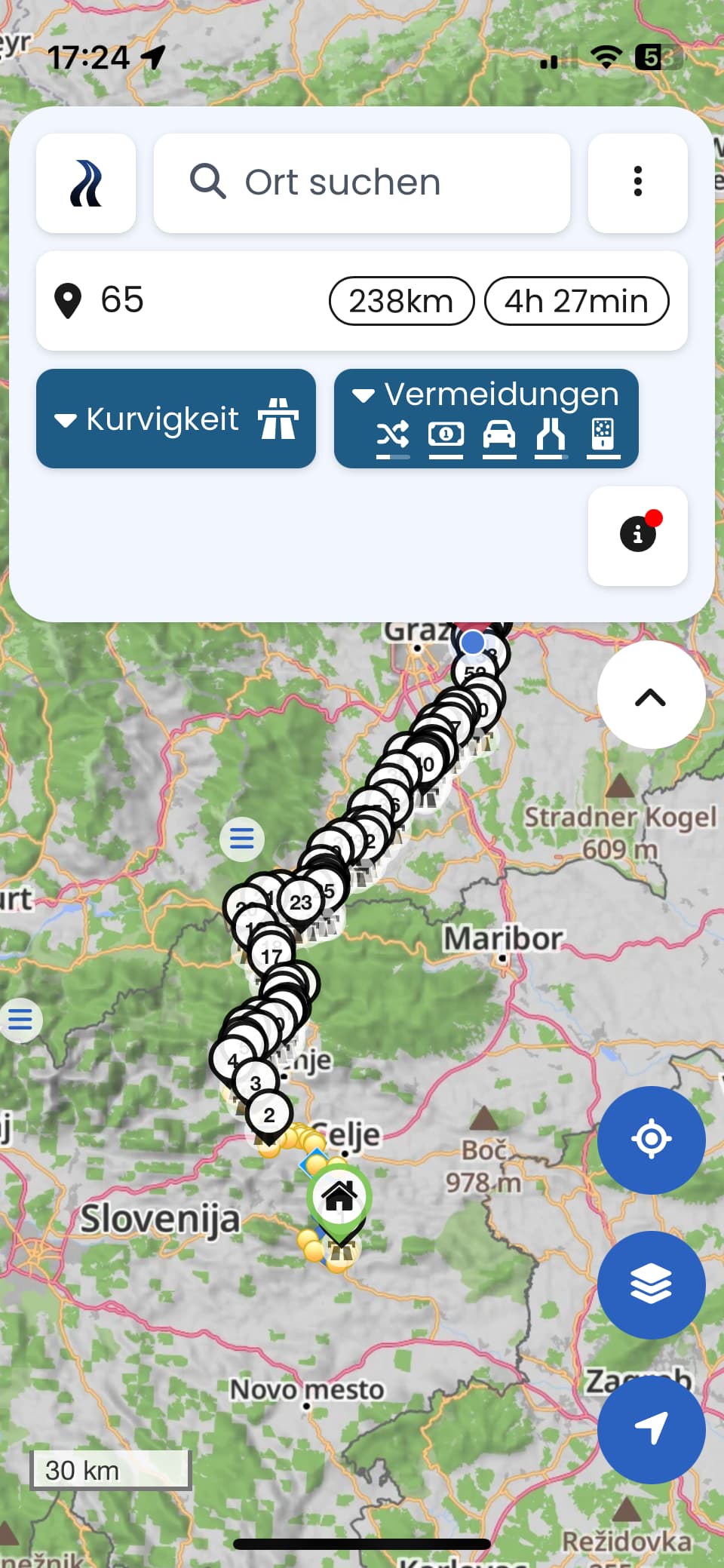Open the three-dot overflow menu
724x1568 pixels.
[638, 183]
